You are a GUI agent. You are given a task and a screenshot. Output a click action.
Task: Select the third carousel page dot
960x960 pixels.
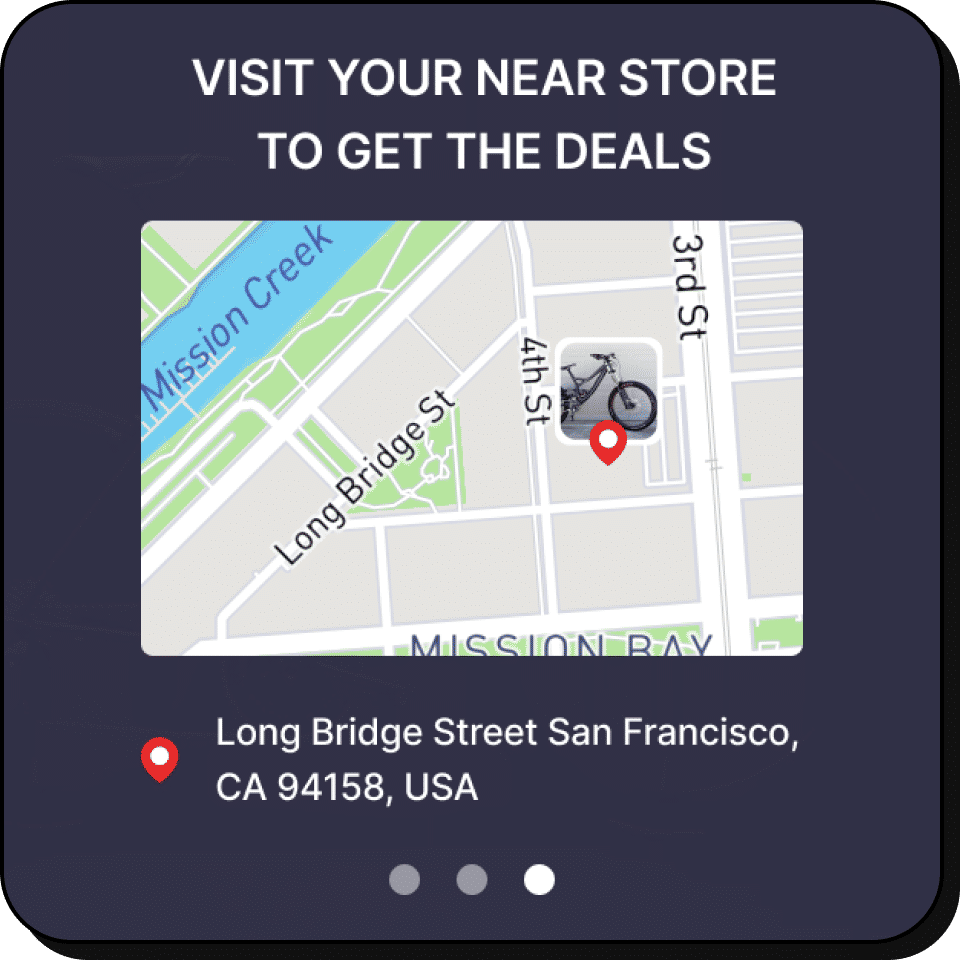pos(539,880)
